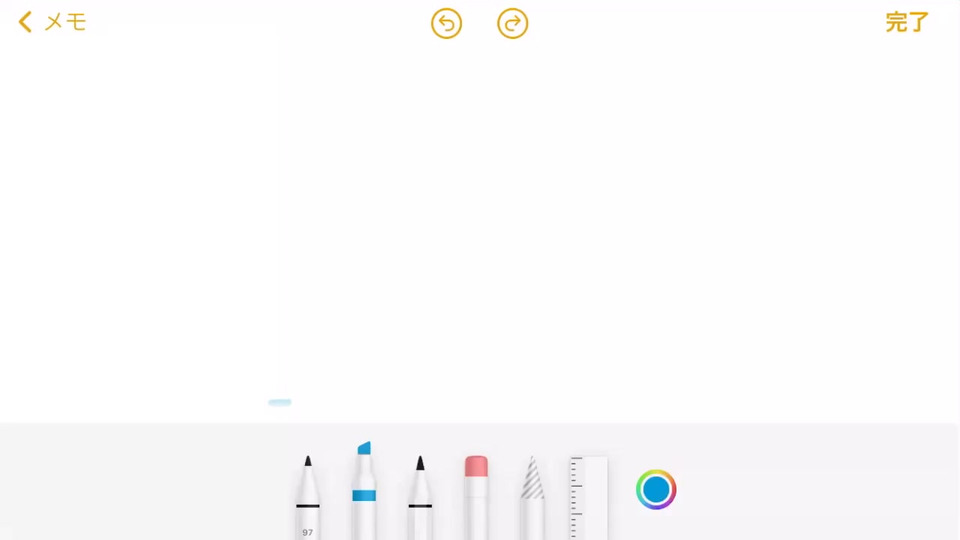This screenshot has width=960, height=540.
Task: Undo the last drawing stroke
Action: pyautogui.click(x=446, y=23)
